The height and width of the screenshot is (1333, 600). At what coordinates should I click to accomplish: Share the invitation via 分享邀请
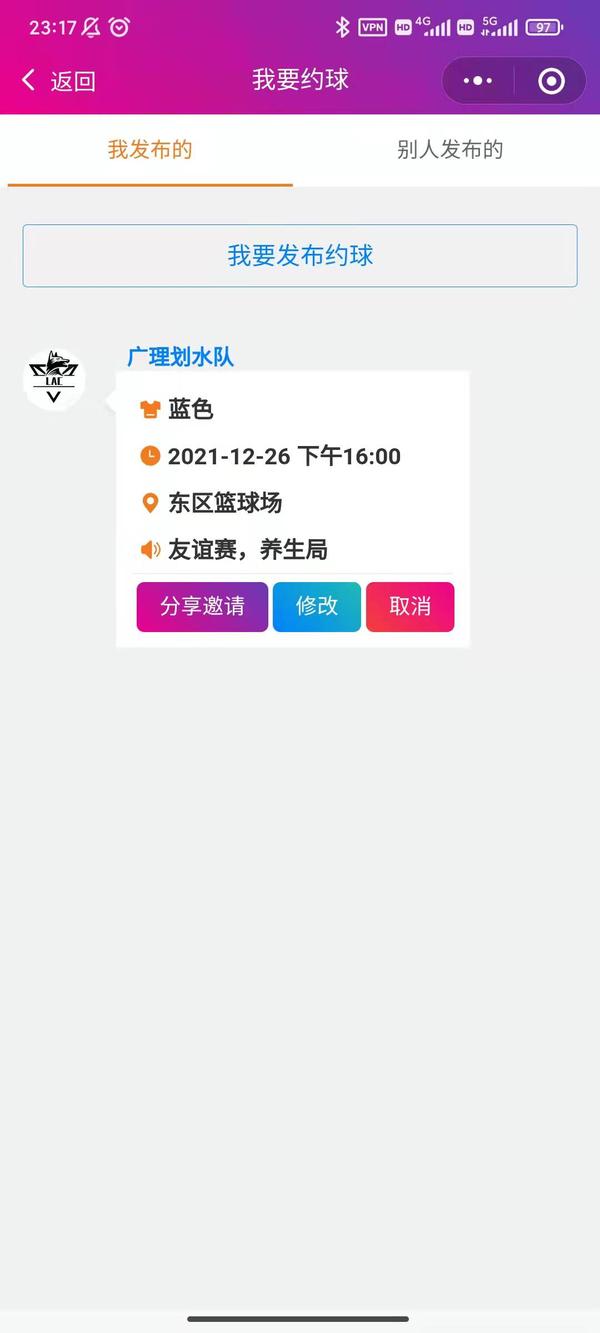[x=202, y=607]
